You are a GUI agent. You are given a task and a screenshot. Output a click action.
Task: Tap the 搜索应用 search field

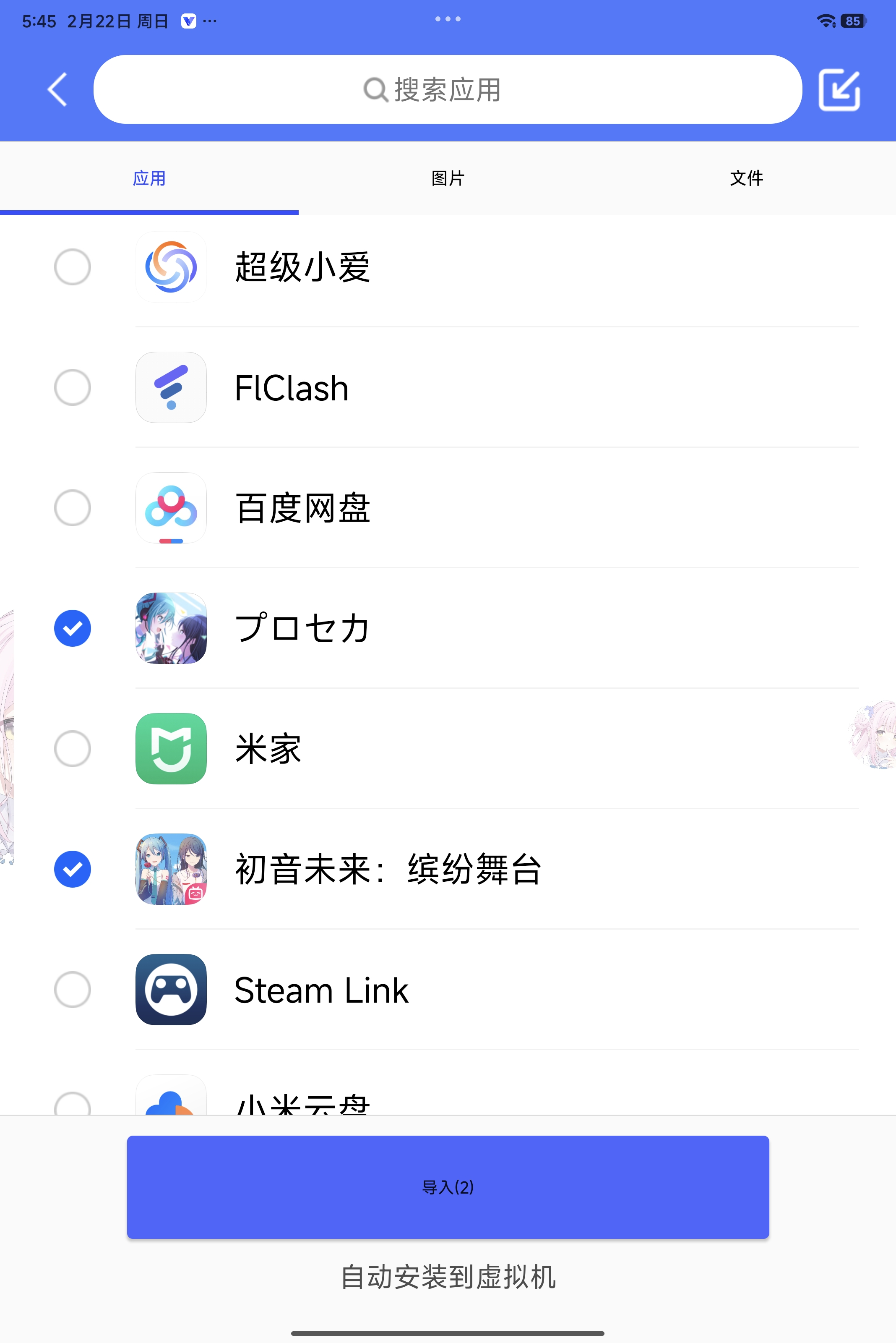(x=448, y=90)
